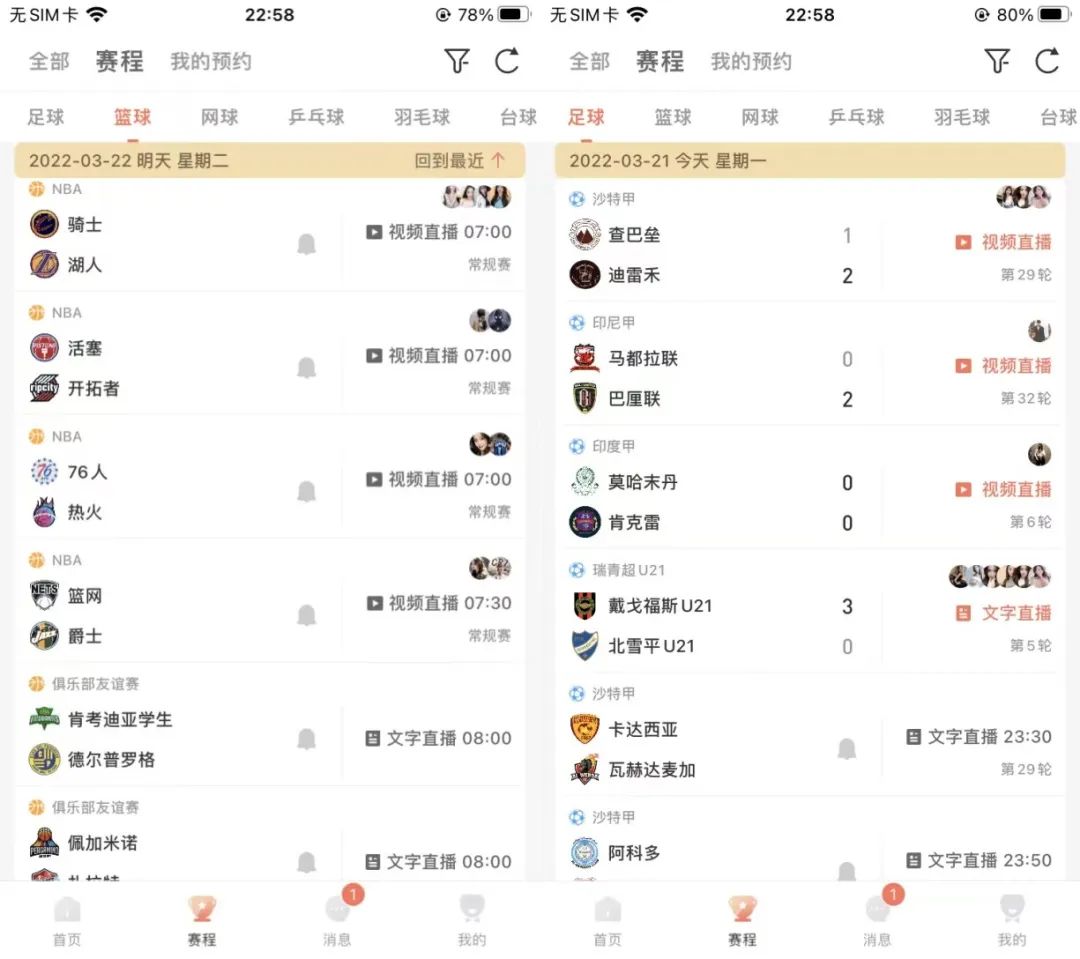Open the 查巴垒 vs 迪雷禾 match
Image resolution: width=1080 pixels, height=959 pixels.
point(700,255)
